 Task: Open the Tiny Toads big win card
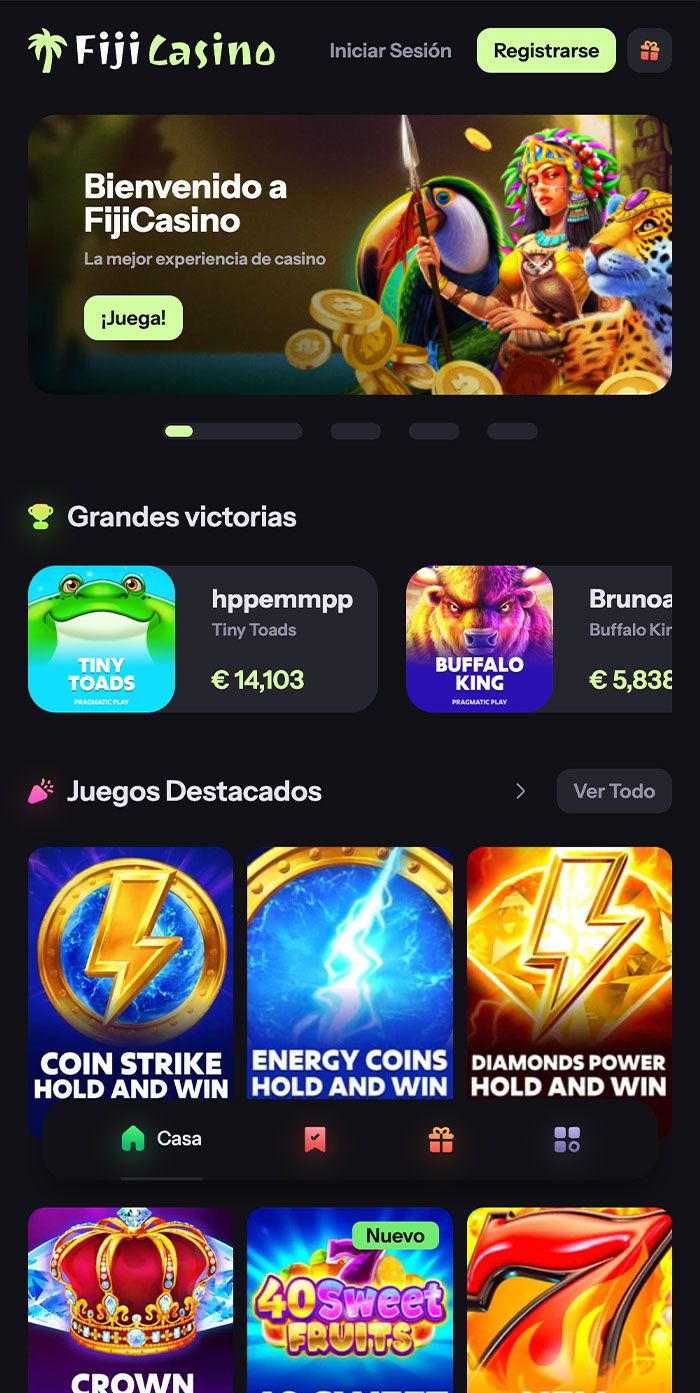[202, 639]
